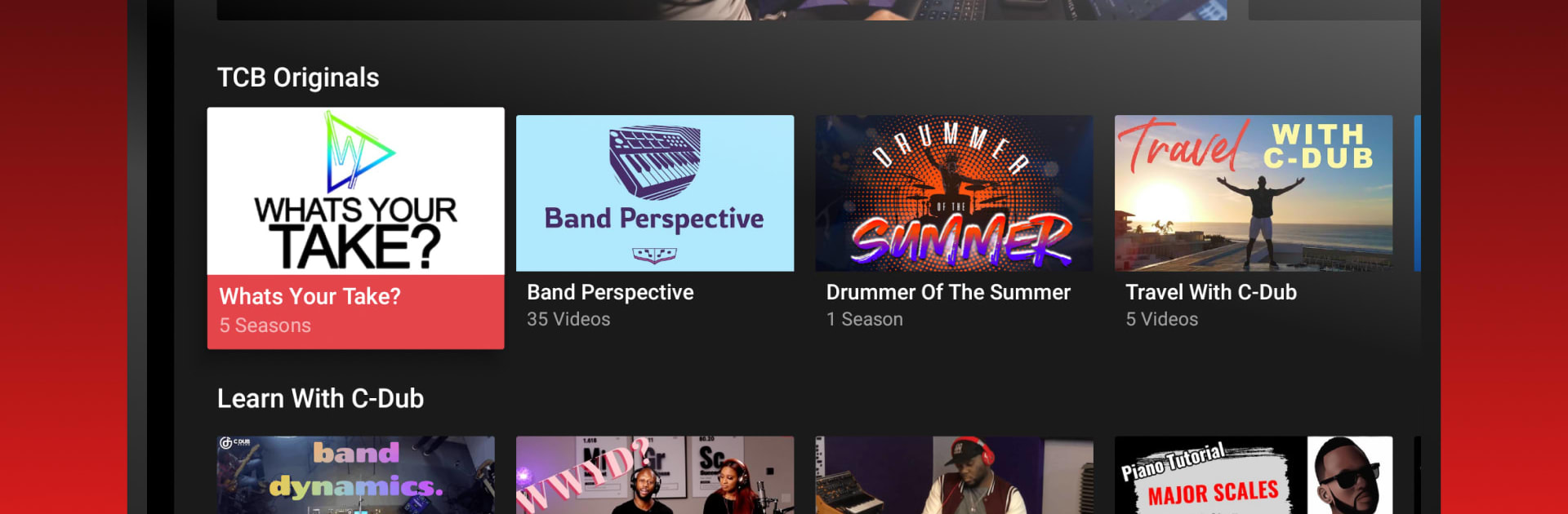Viewport: 1568px width, 514px height.
Task: Open the video of man with red headphones
Action: (x=954, y=476)
